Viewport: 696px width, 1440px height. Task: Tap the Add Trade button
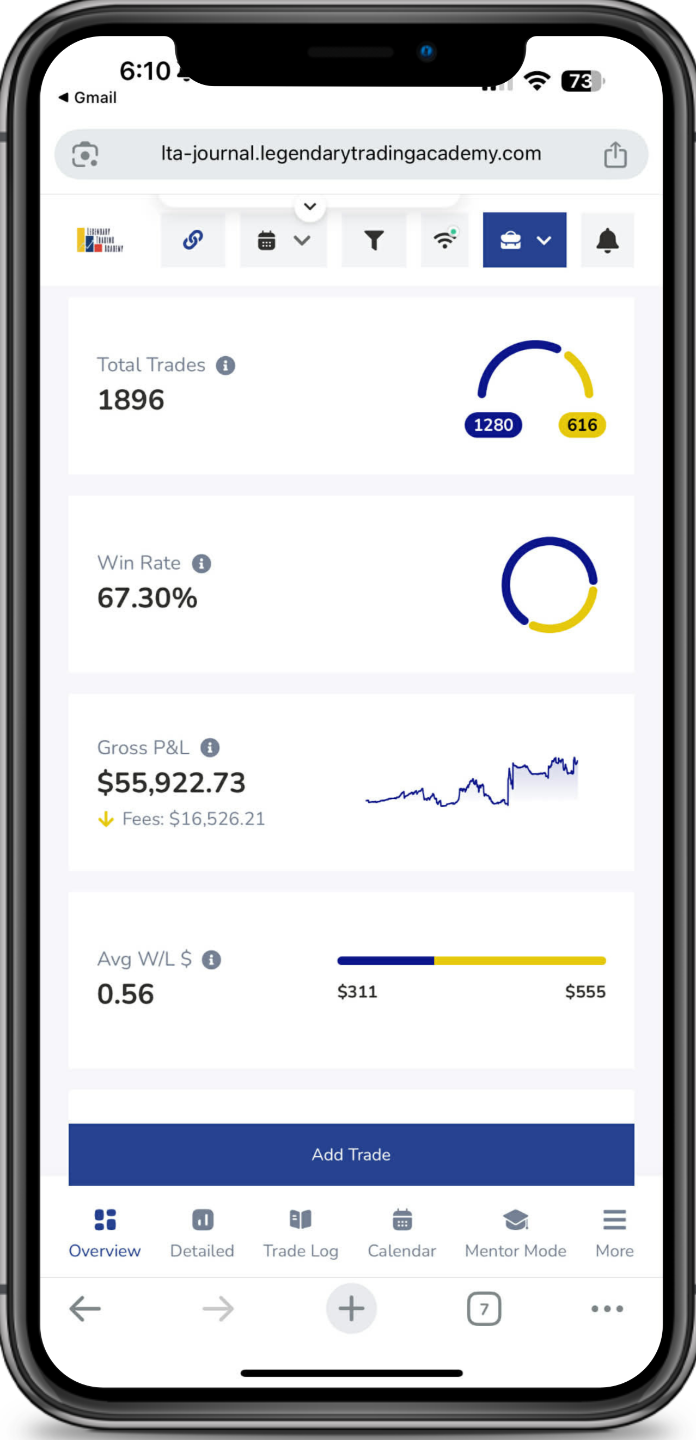pos(351,1154)
